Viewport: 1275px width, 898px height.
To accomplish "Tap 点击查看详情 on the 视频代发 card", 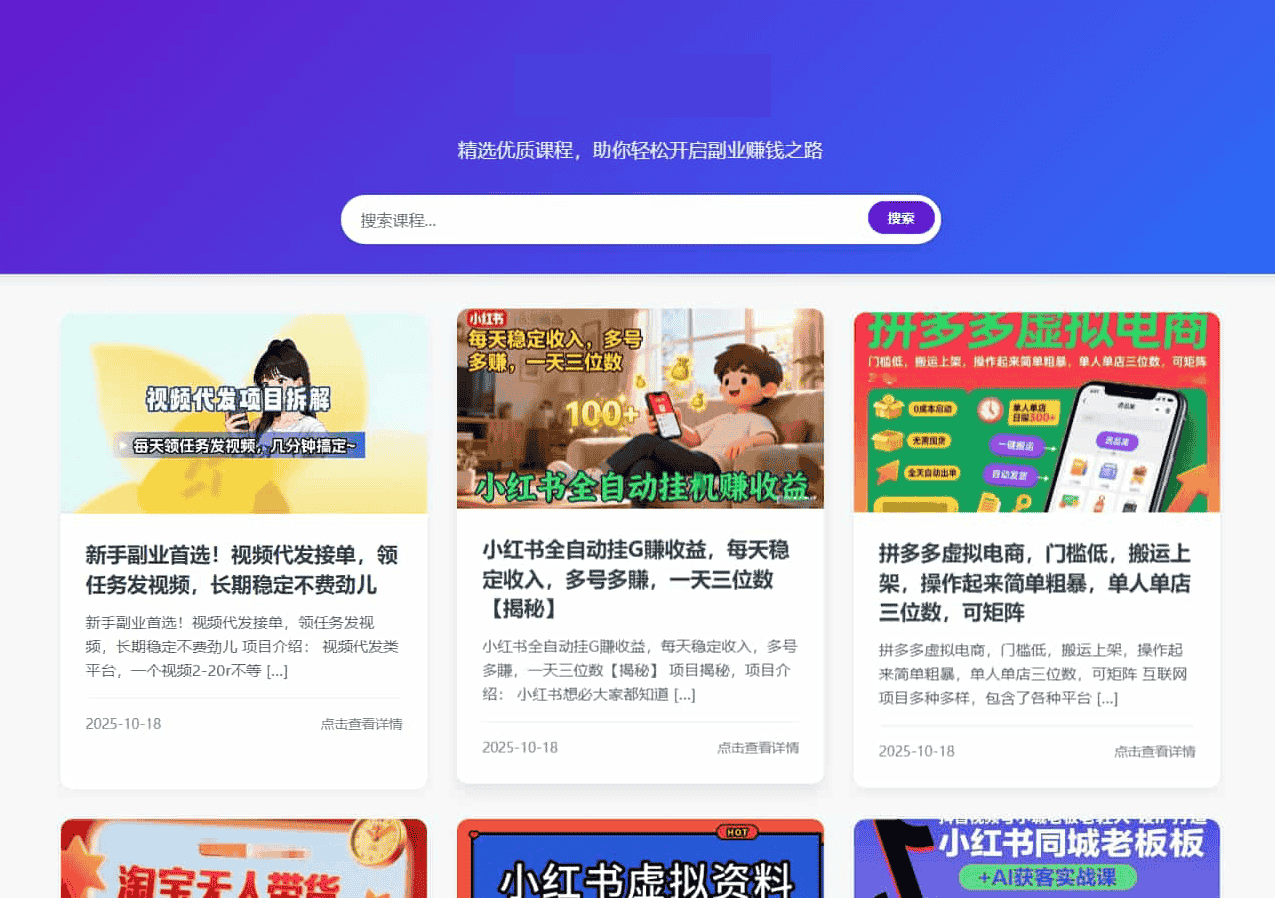I will coord(361,724).
